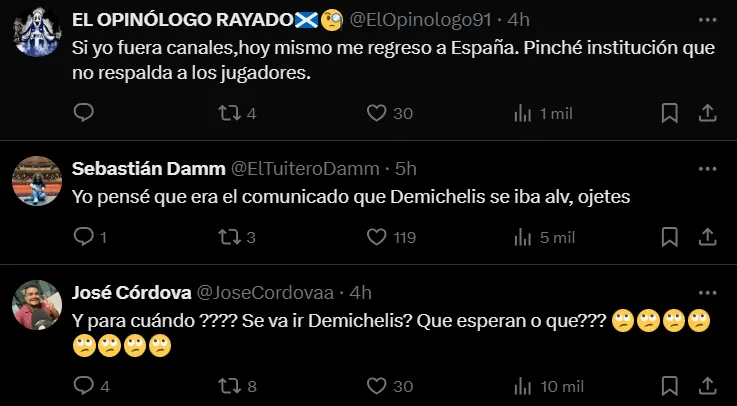This screenshot has width=737, height=406.
Task: Share EL OPINÓLOGO RAYADO's tweet
Action: (x=705, y=113)
